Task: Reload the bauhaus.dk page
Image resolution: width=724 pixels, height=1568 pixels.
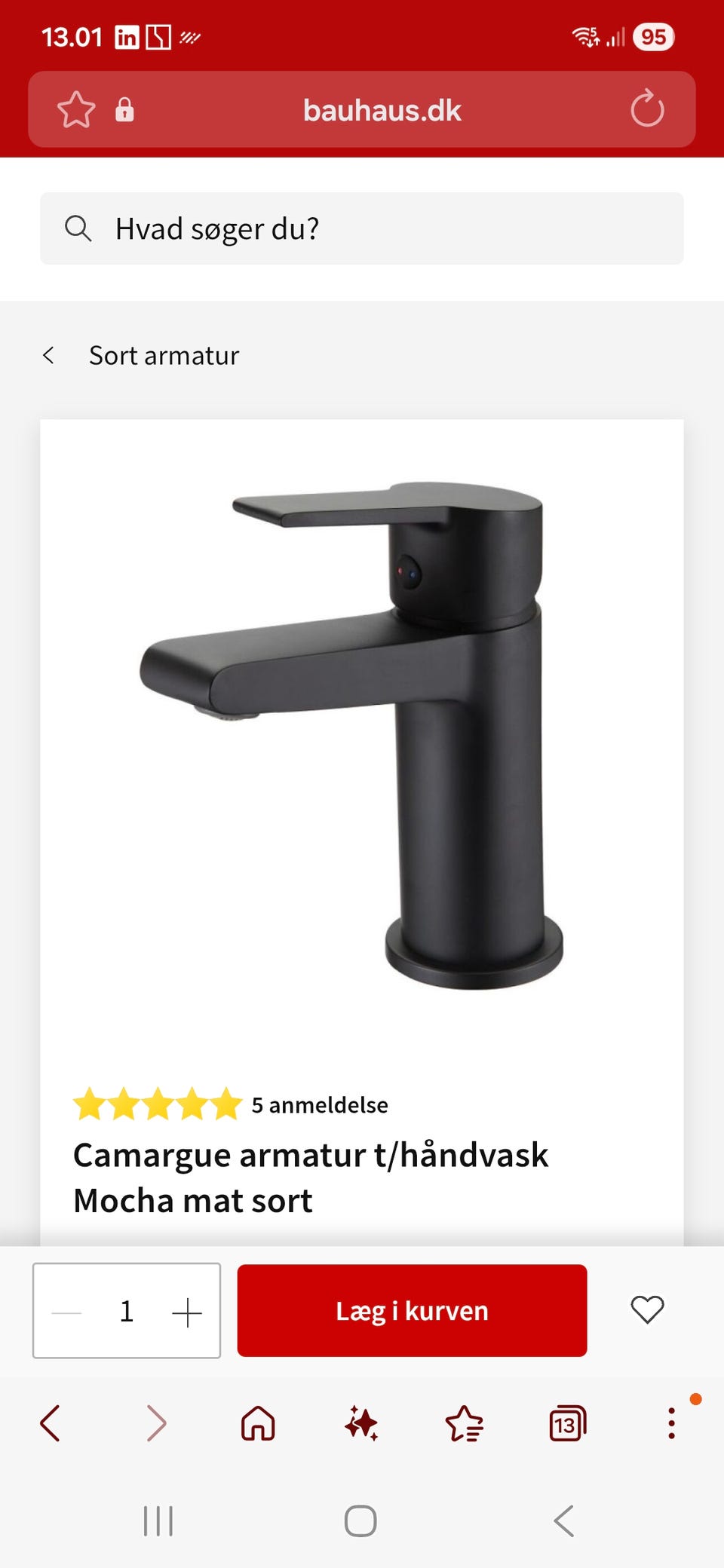Action: coord(647,109)
